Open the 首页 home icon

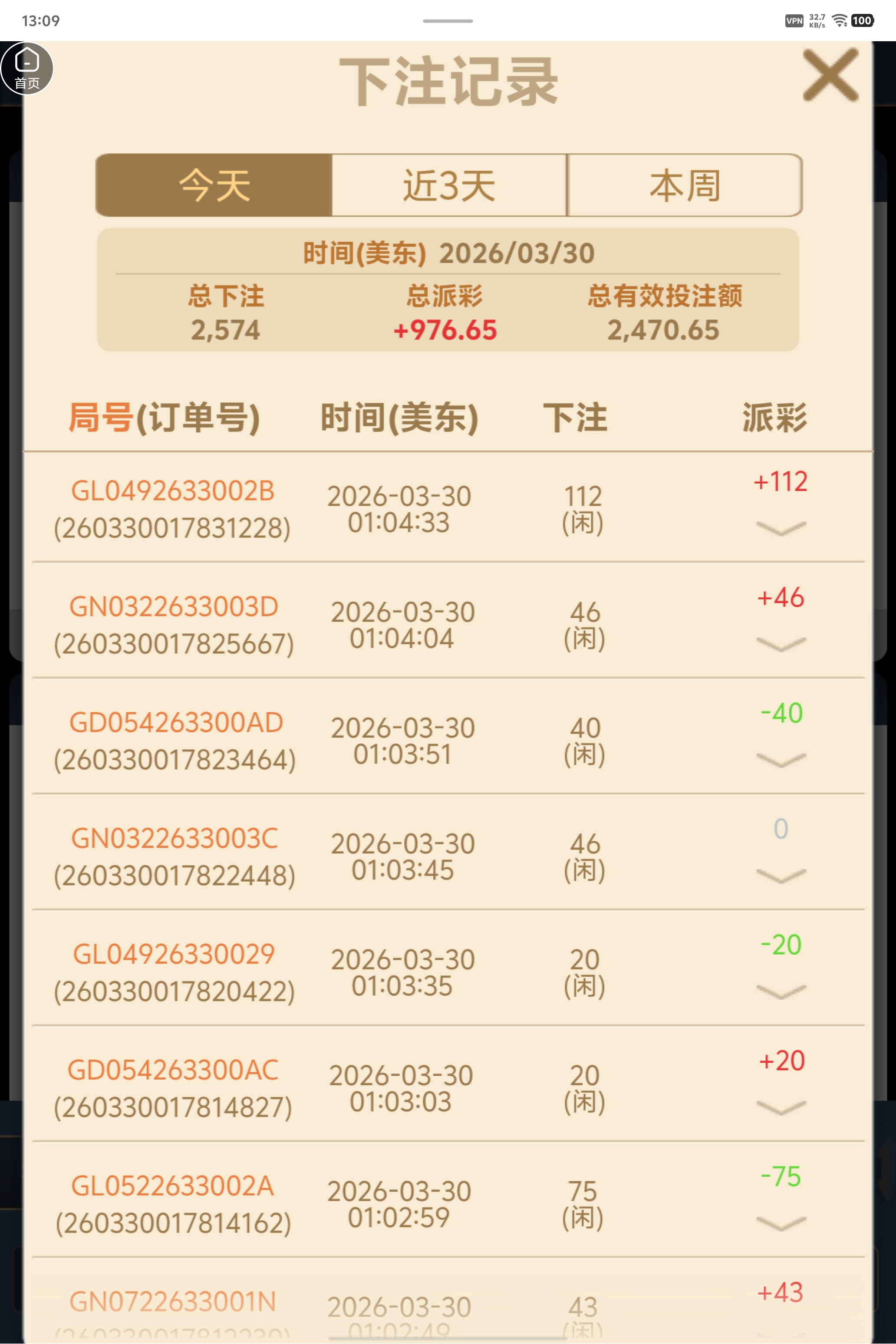(x=28, y=67)
